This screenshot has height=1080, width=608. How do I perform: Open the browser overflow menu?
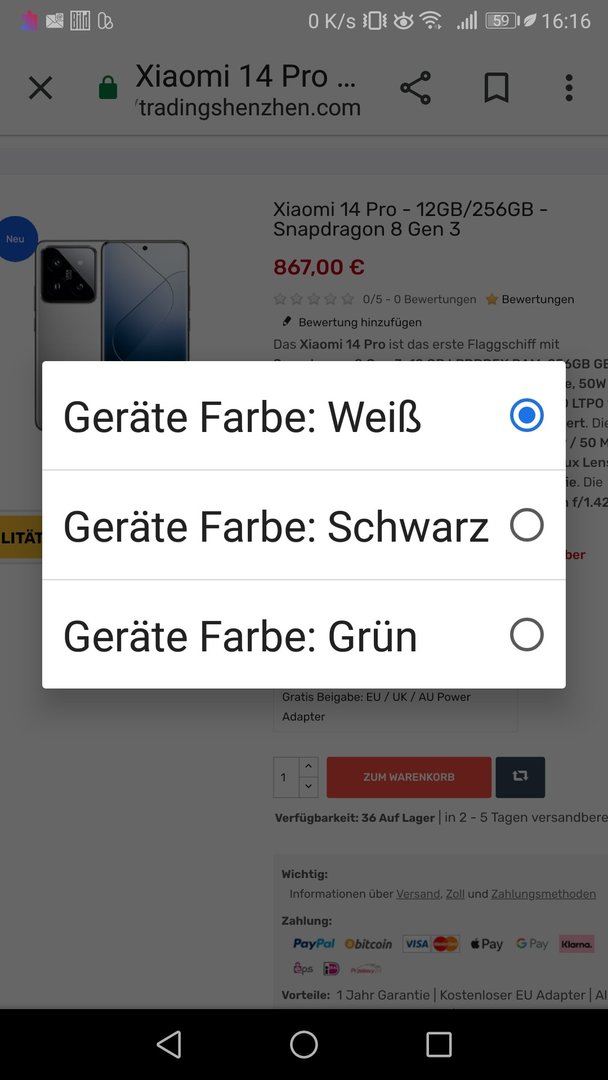tap(569, 88)
